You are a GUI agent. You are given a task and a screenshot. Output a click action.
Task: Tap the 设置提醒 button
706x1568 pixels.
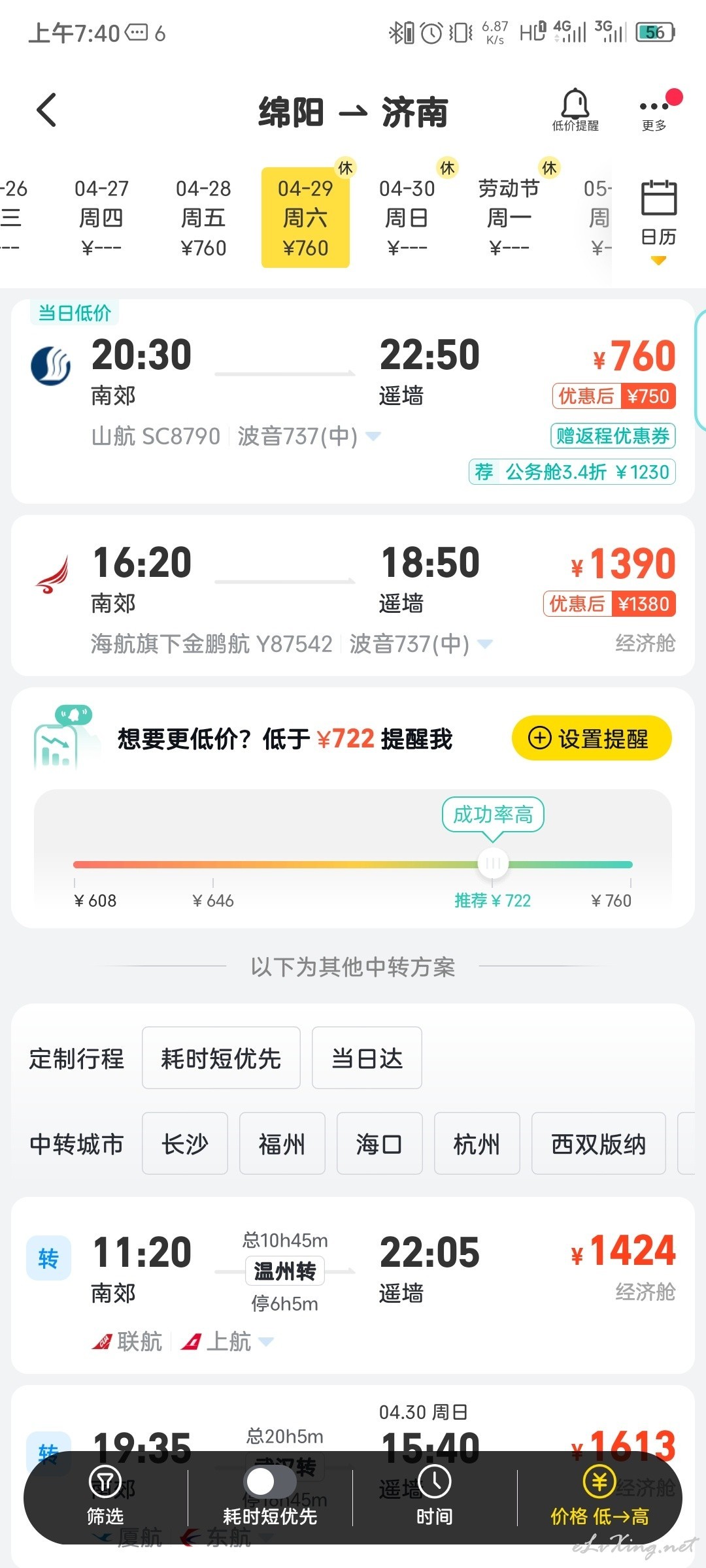(x=592, y=738)
